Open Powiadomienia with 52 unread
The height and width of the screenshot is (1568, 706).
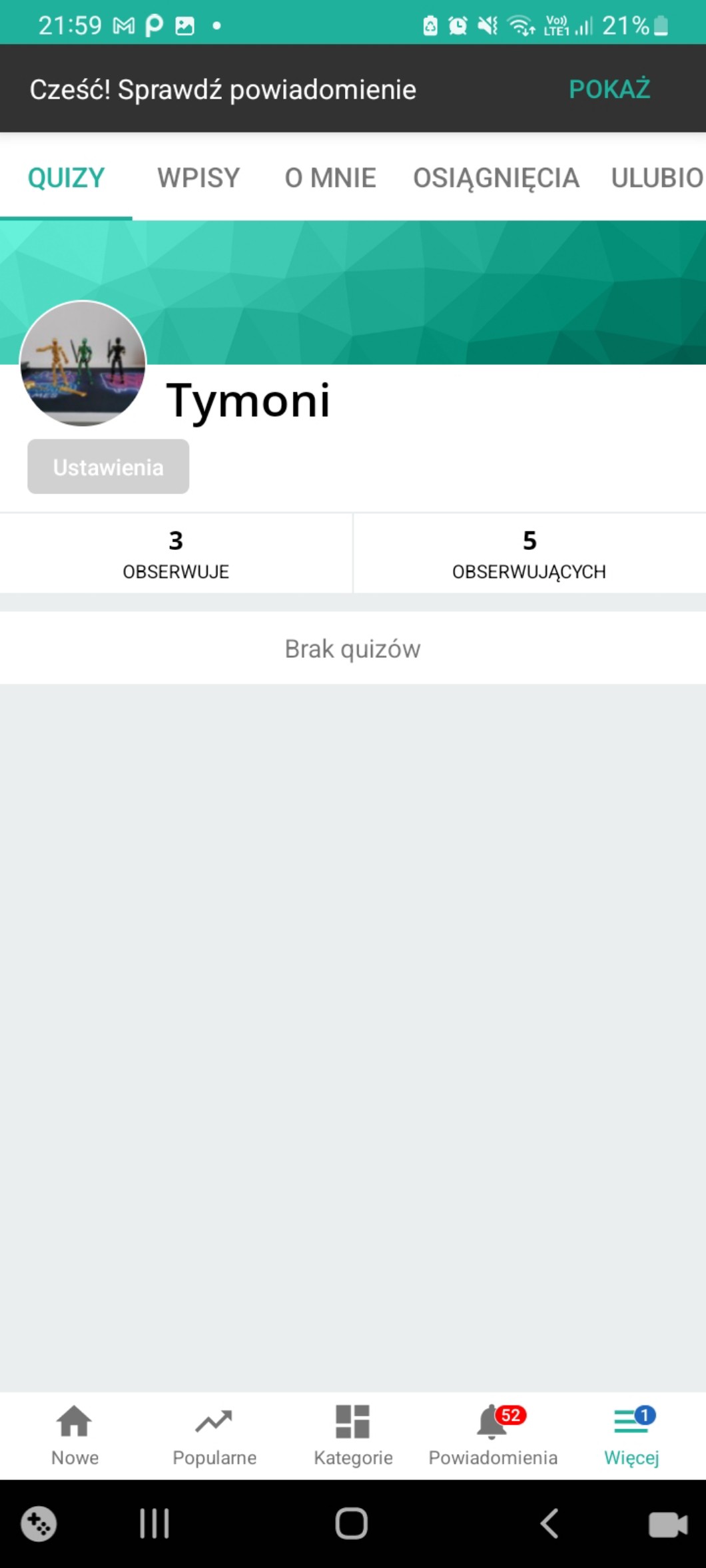(493, 1434)
